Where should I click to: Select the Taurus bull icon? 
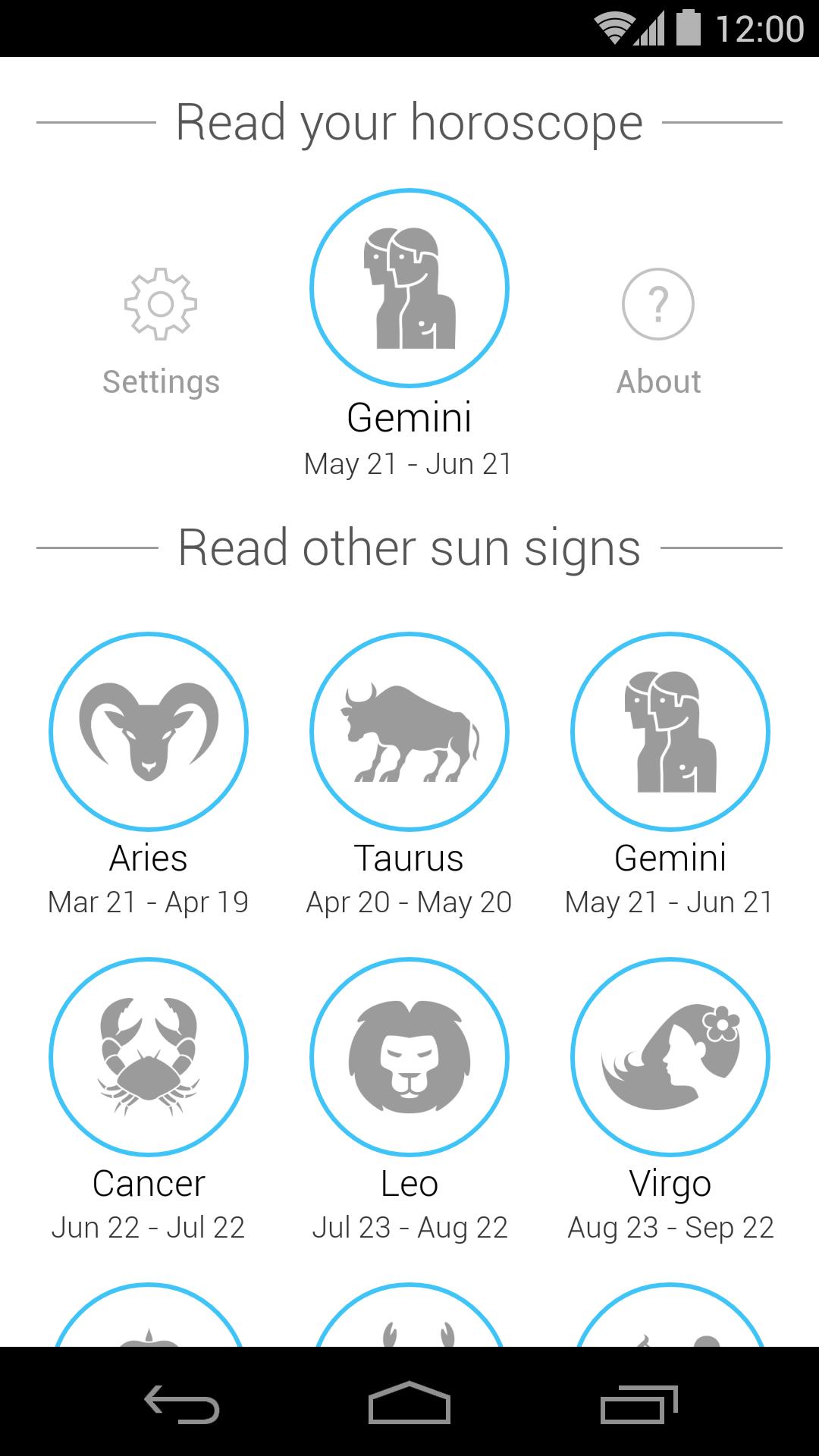[409, 730]
